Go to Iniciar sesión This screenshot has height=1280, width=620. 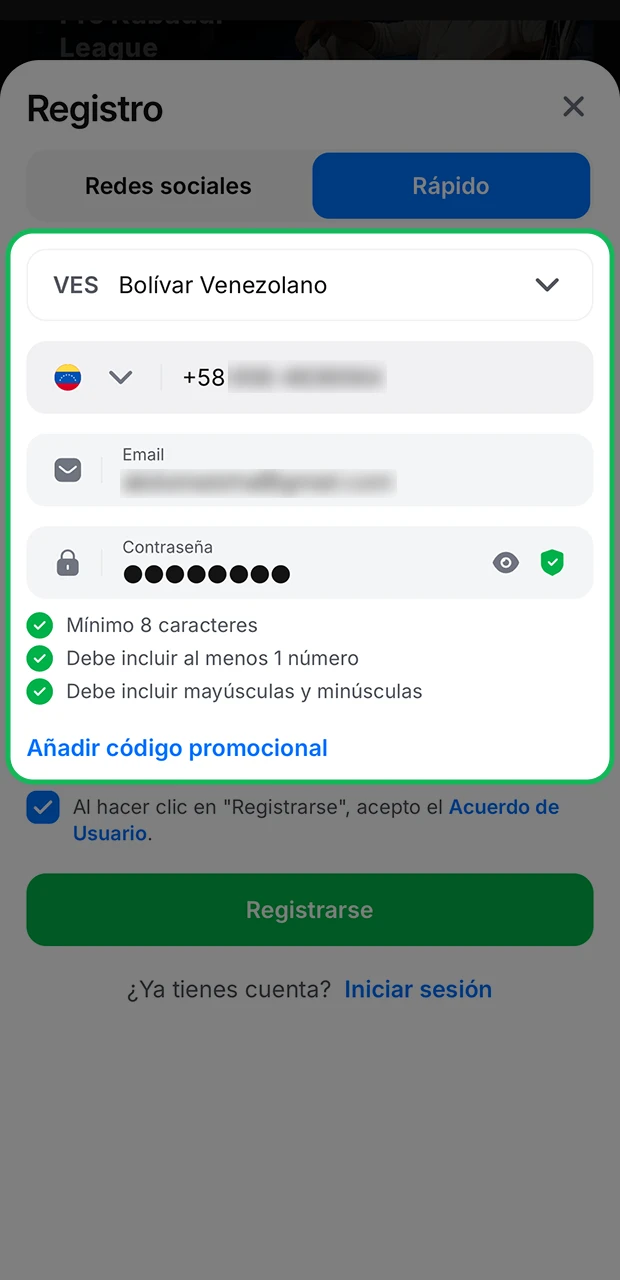tap(418, 989)
